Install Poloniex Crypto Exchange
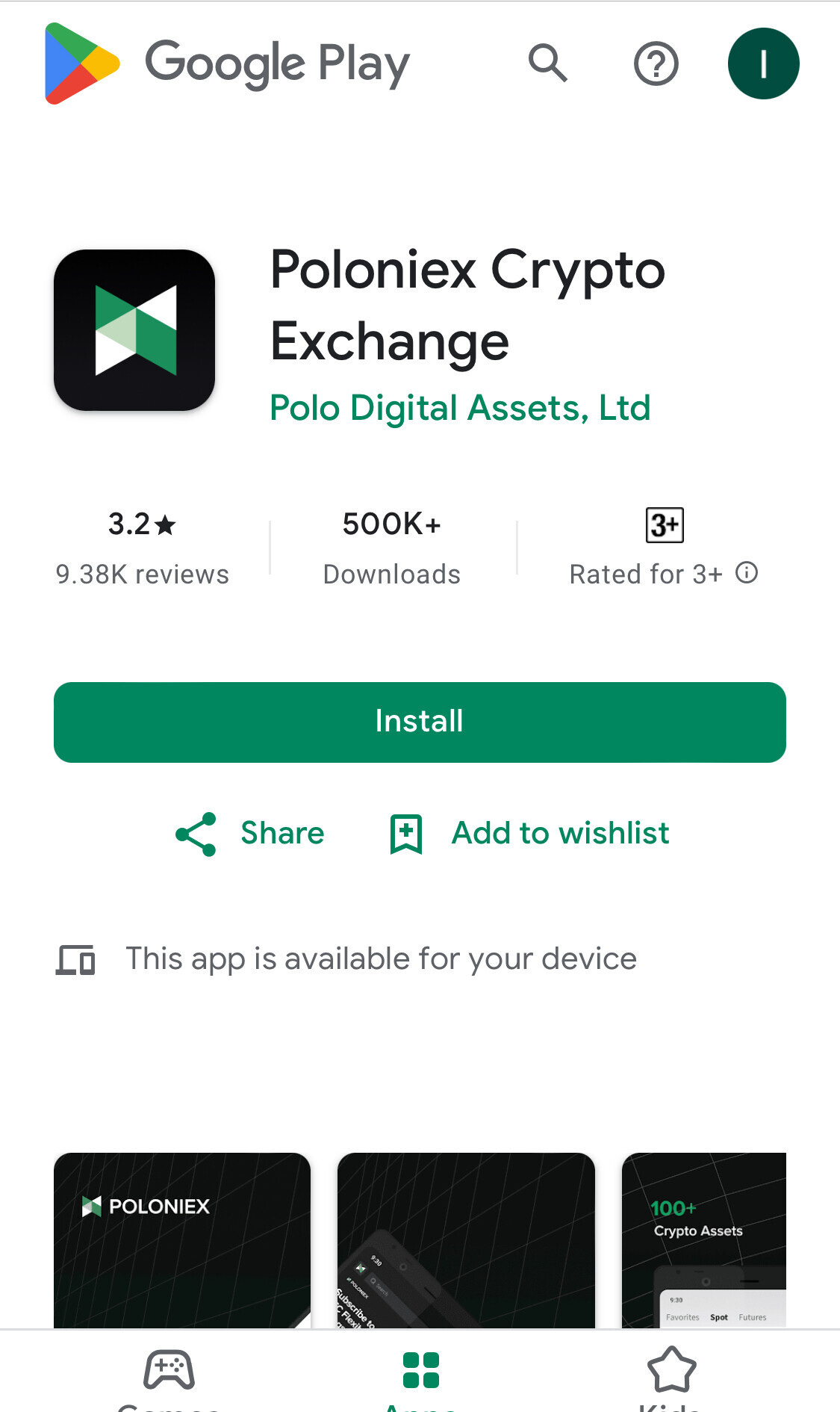The width and height of the screenshot is (840, 1412). point(420,722)
